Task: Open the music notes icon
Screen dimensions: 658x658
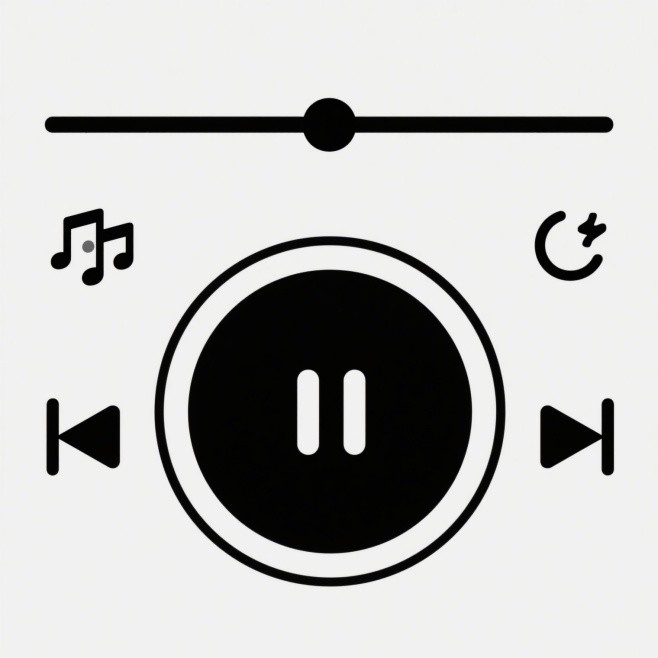Action: coord(92,246)
